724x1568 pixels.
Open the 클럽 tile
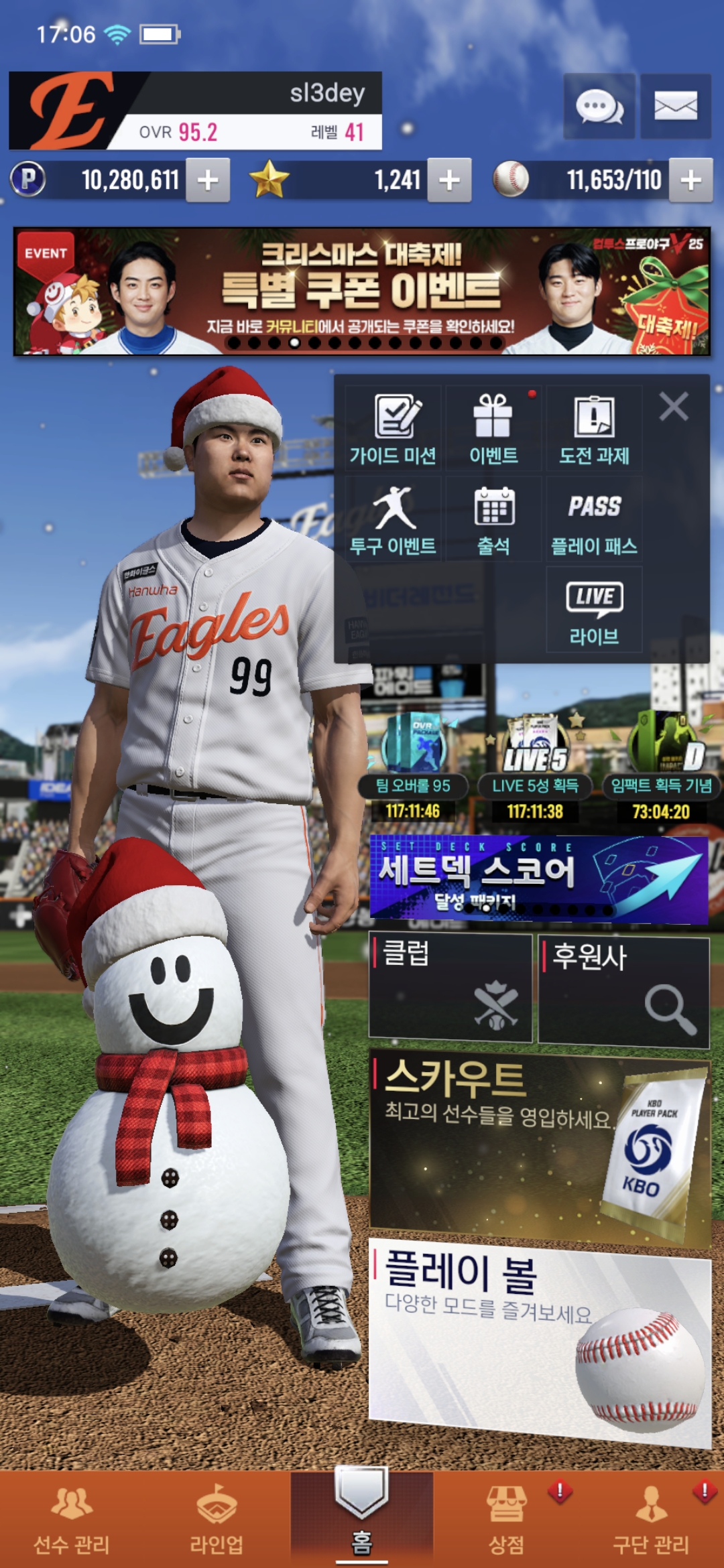(x=450, y=988)
